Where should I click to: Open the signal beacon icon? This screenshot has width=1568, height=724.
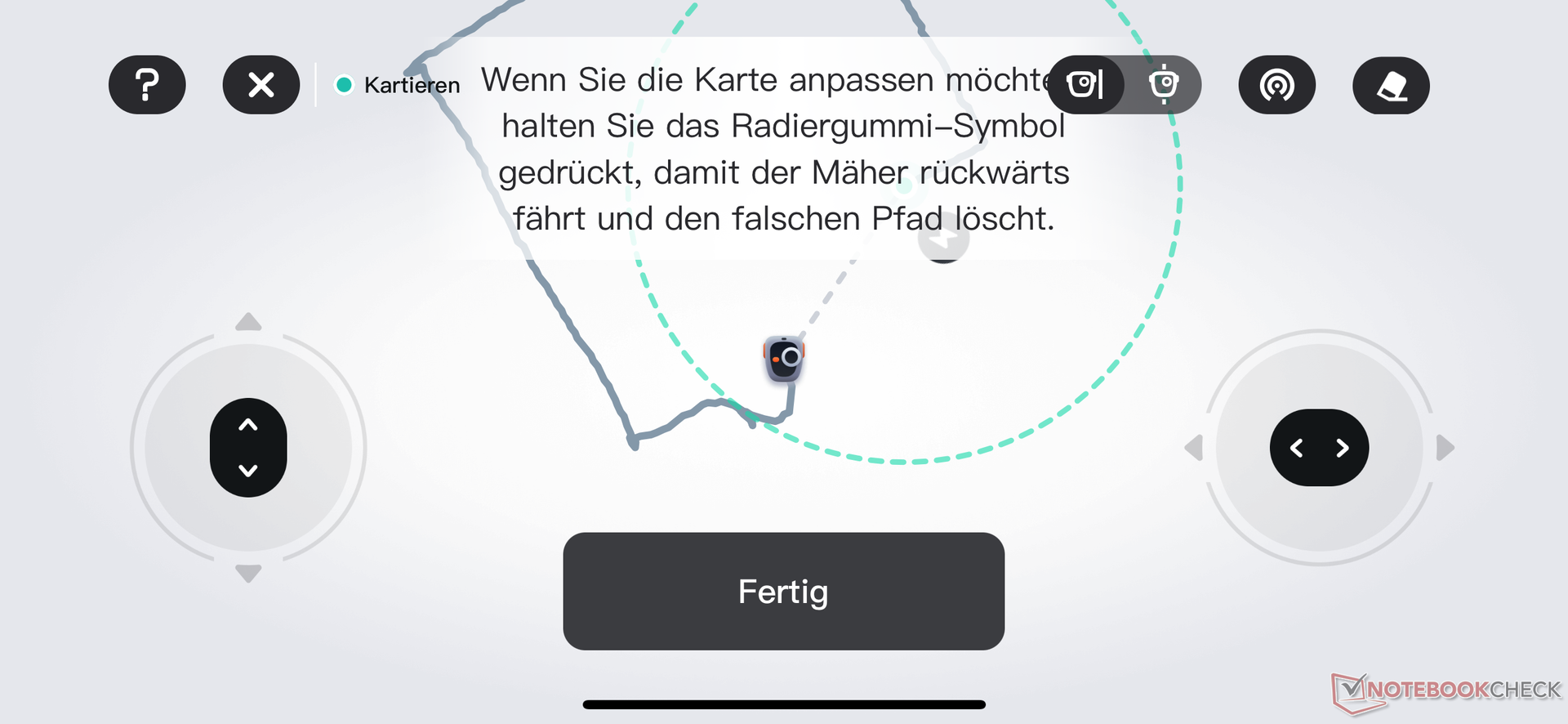pyautogui.click(x=1276, y=85)
